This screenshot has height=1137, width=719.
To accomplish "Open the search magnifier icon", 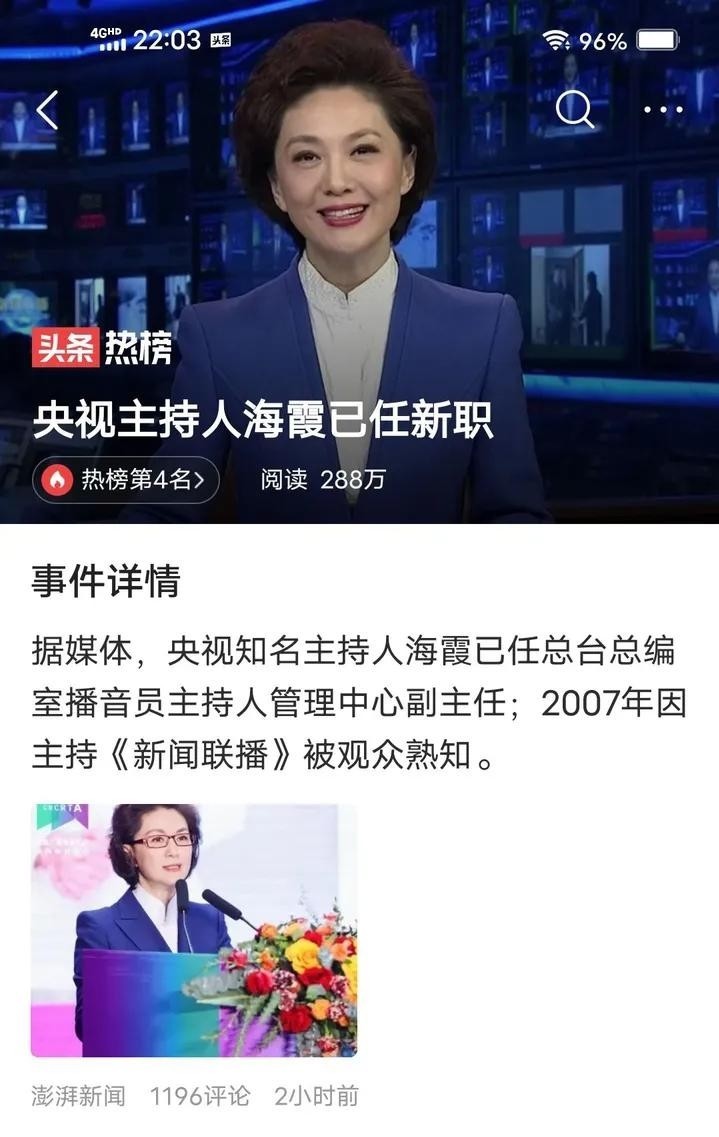I will click(x=574, y=110).
